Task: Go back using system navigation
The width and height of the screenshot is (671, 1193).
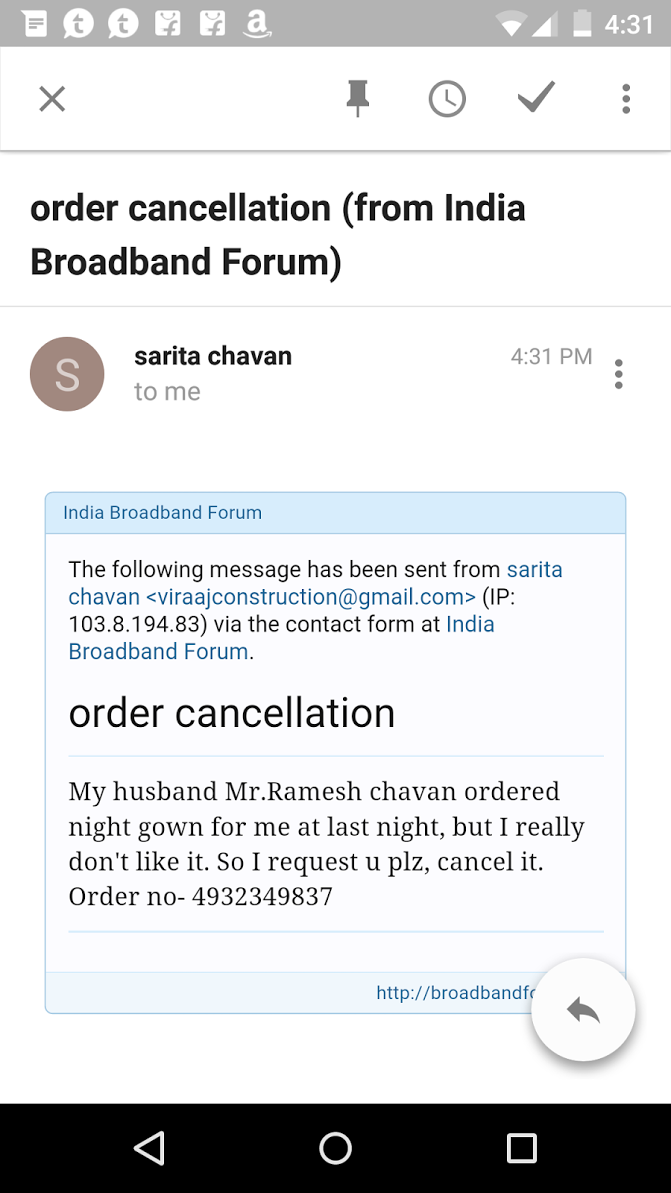Action: click(149, 1148)
